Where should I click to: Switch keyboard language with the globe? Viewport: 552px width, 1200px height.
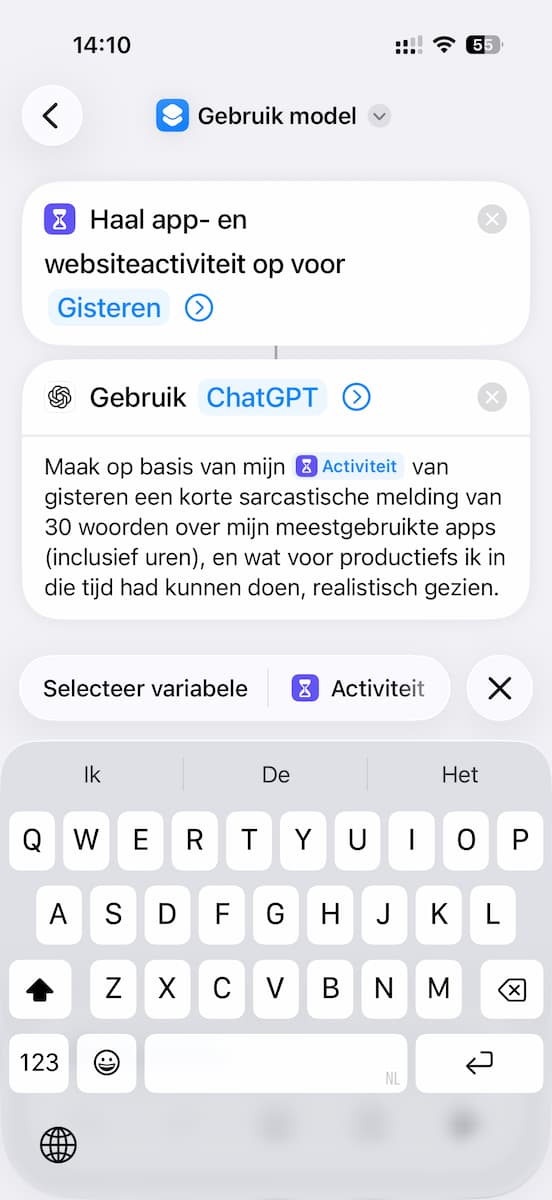coord(58,1144)
